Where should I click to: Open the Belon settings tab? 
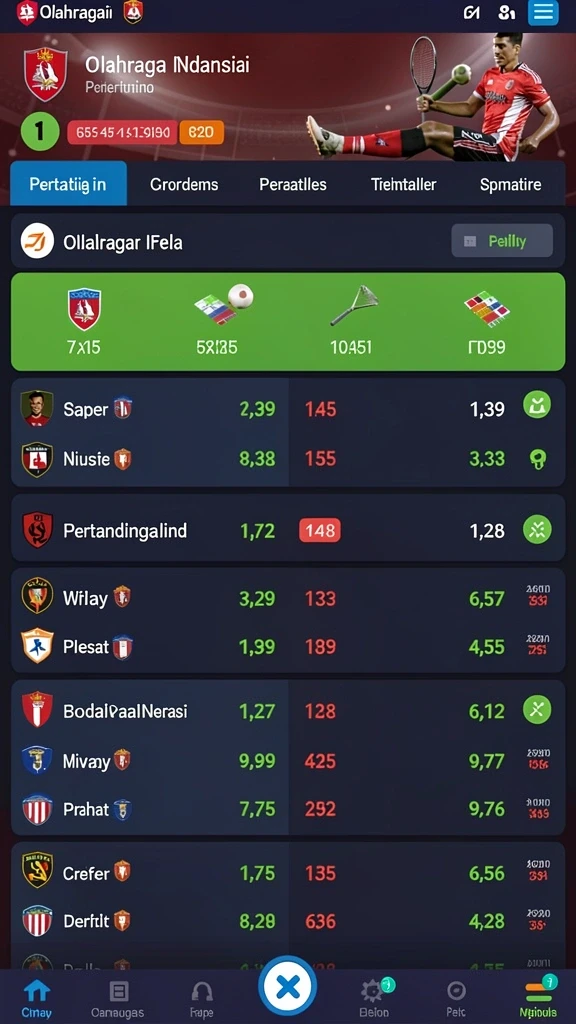pyautogui.click(x=374, y=998)
